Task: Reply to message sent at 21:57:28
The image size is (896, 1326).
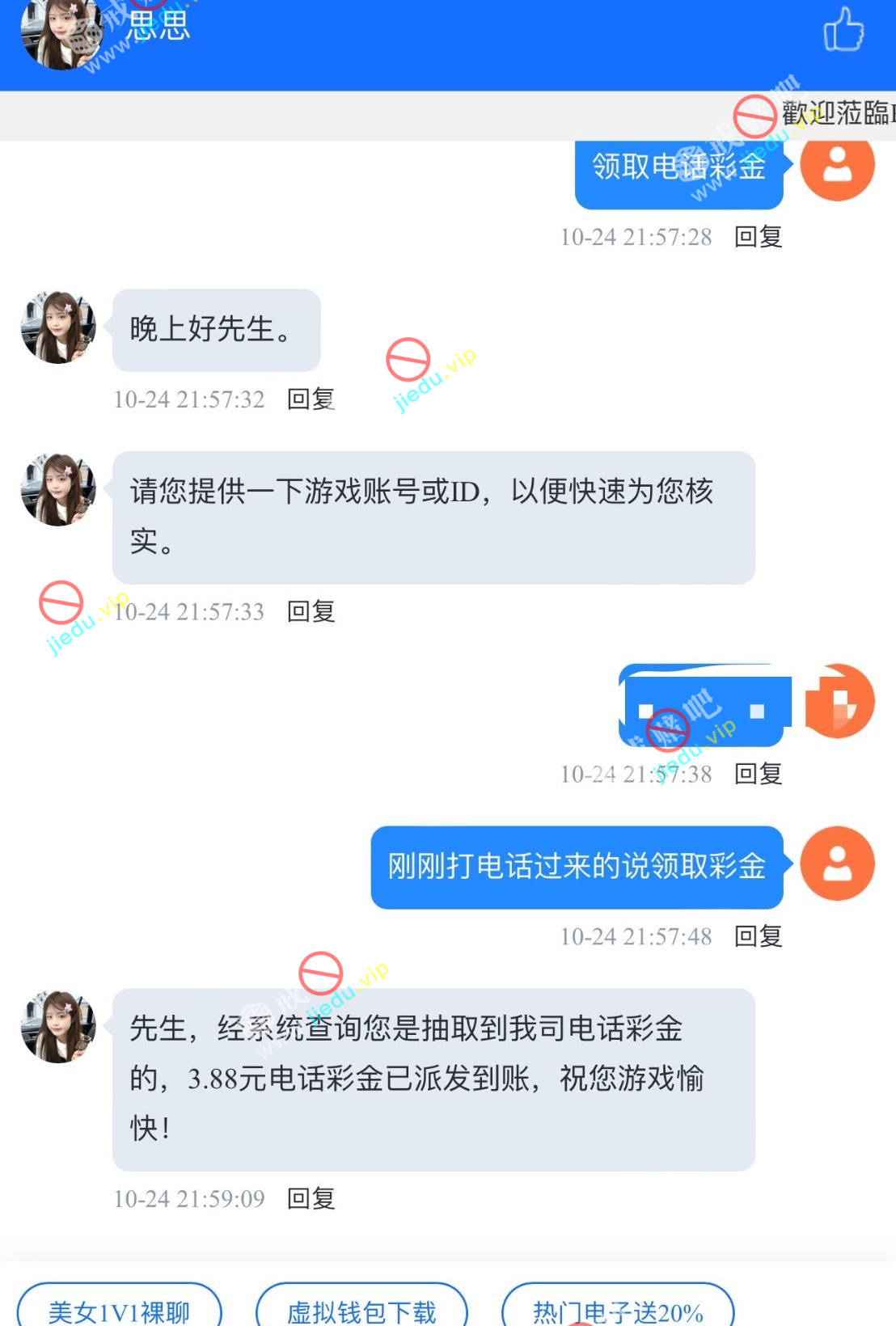Action: 758,237
